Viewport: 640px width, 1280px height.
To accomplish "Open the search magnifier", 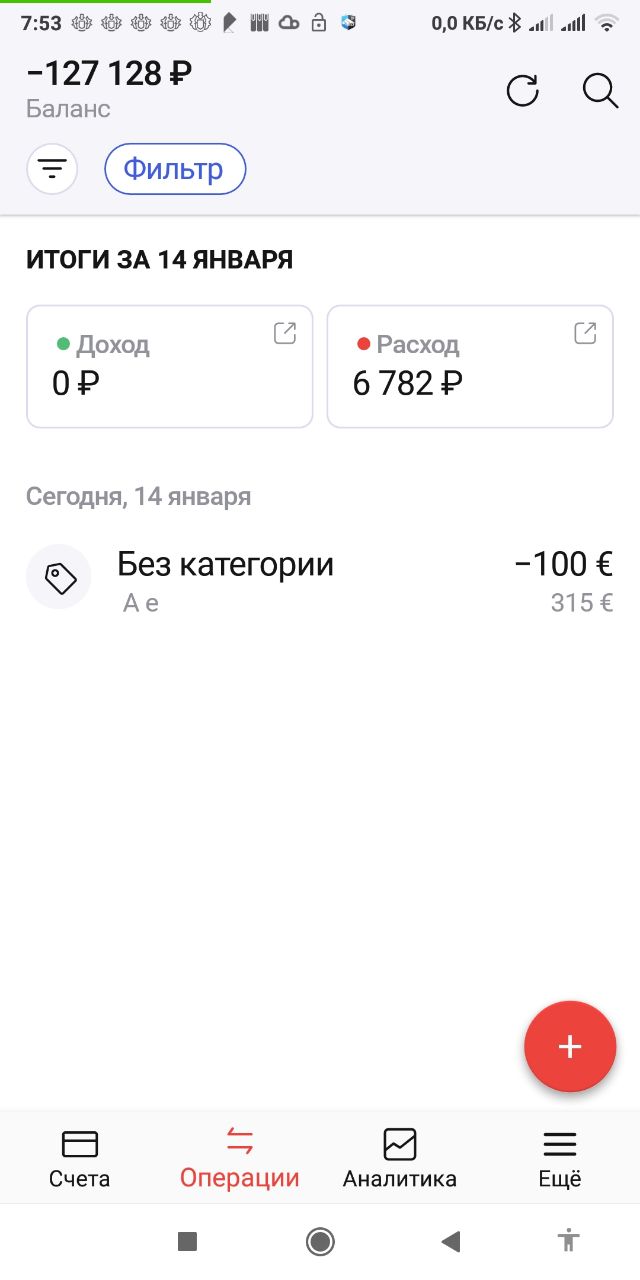I will pos(600,91).
